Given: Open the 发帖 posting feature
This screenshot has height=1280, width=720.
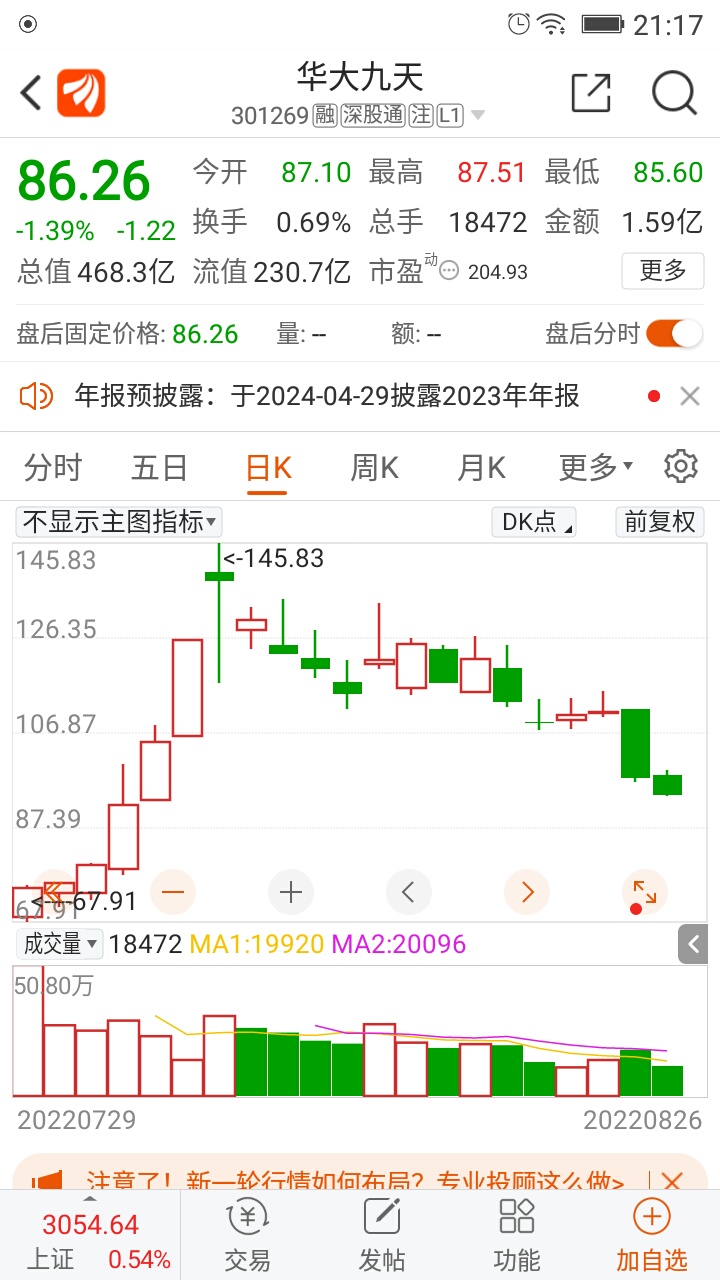Looking at the screenshot, I should pyautogui.click(x=381, y=1228).
